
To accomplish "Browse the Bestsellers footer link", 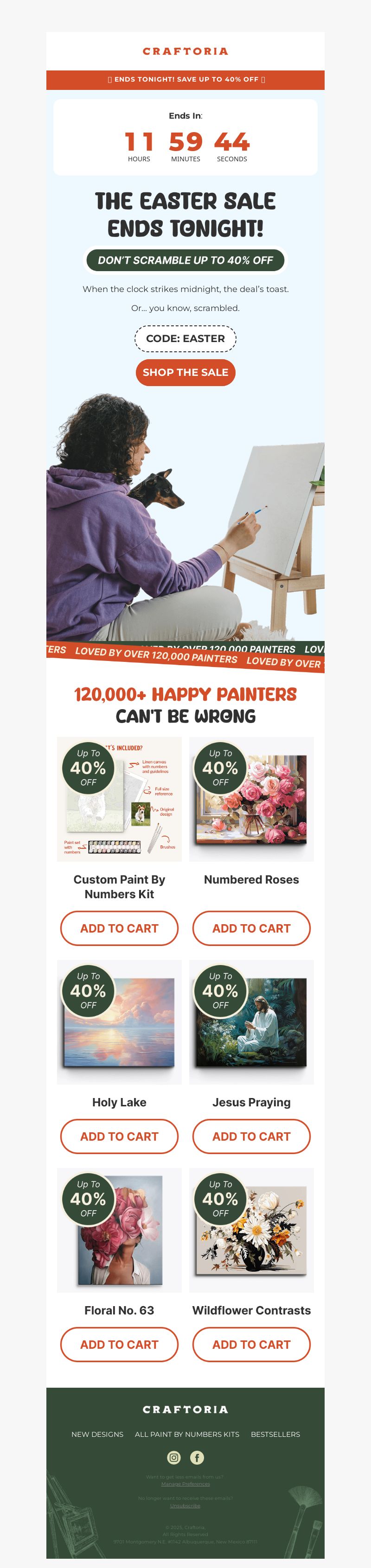I will [x=275, y=1434].
